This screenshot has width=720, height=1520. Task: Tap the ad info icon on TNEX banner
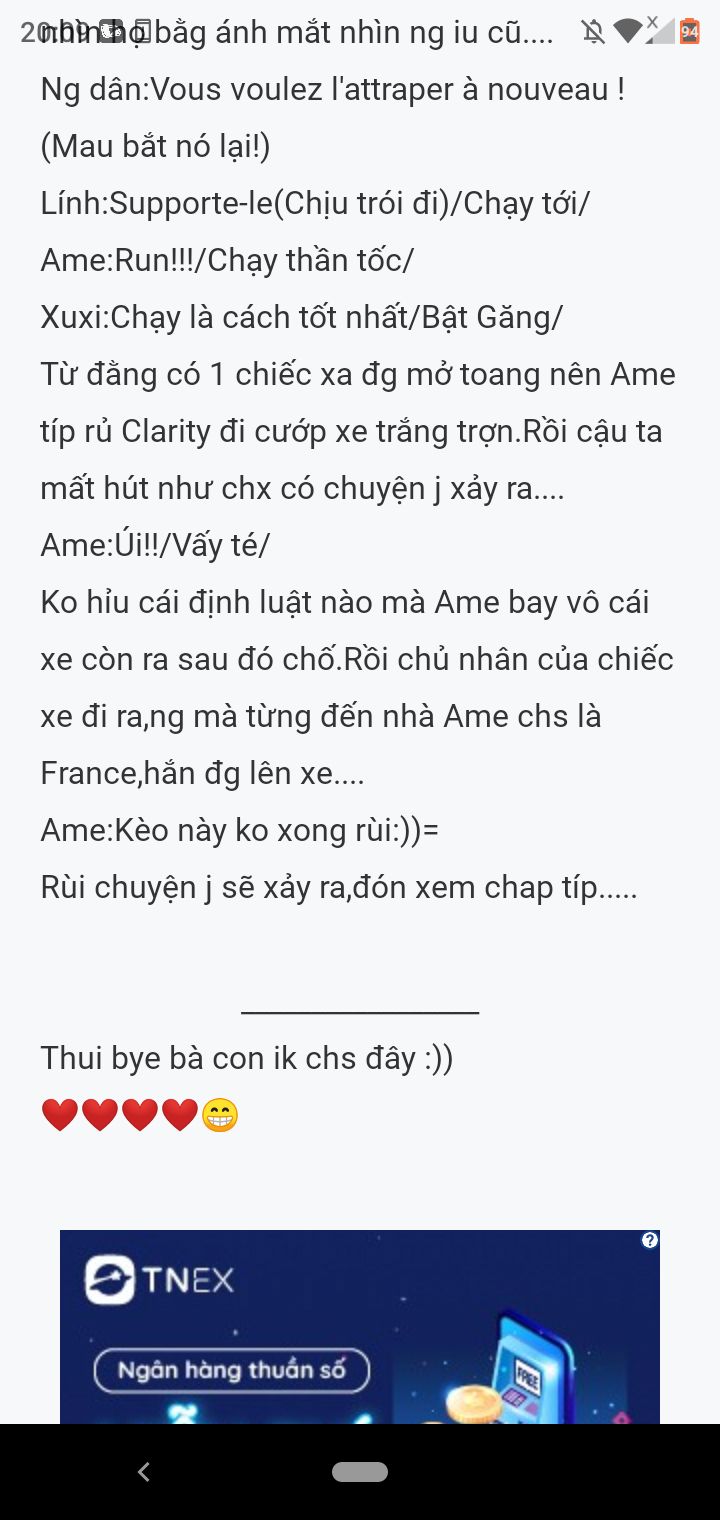tap(650, 1240)
